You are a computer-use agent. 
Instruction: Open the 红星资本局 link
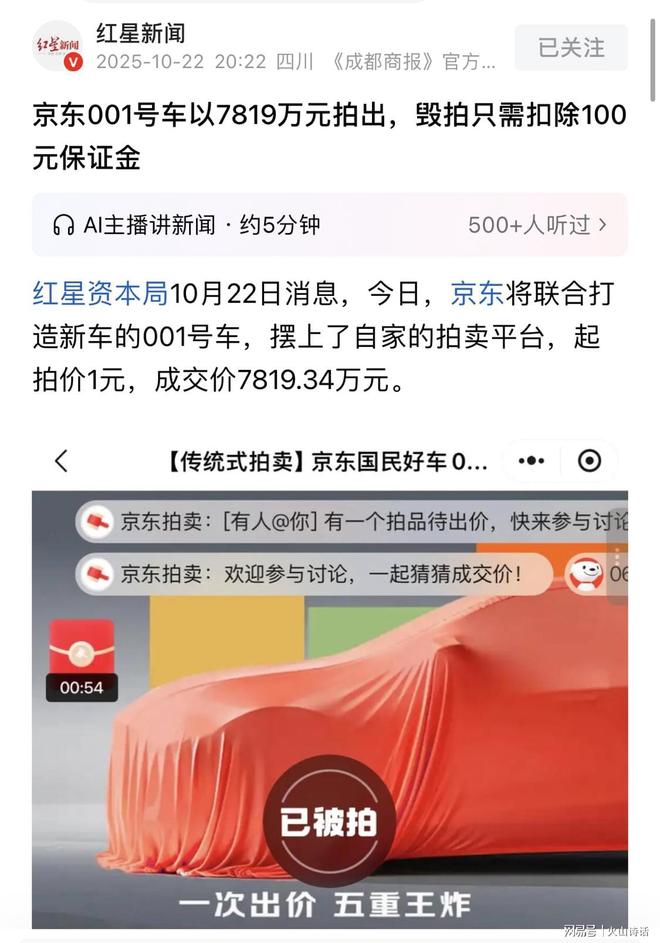(x=100, y=294)
